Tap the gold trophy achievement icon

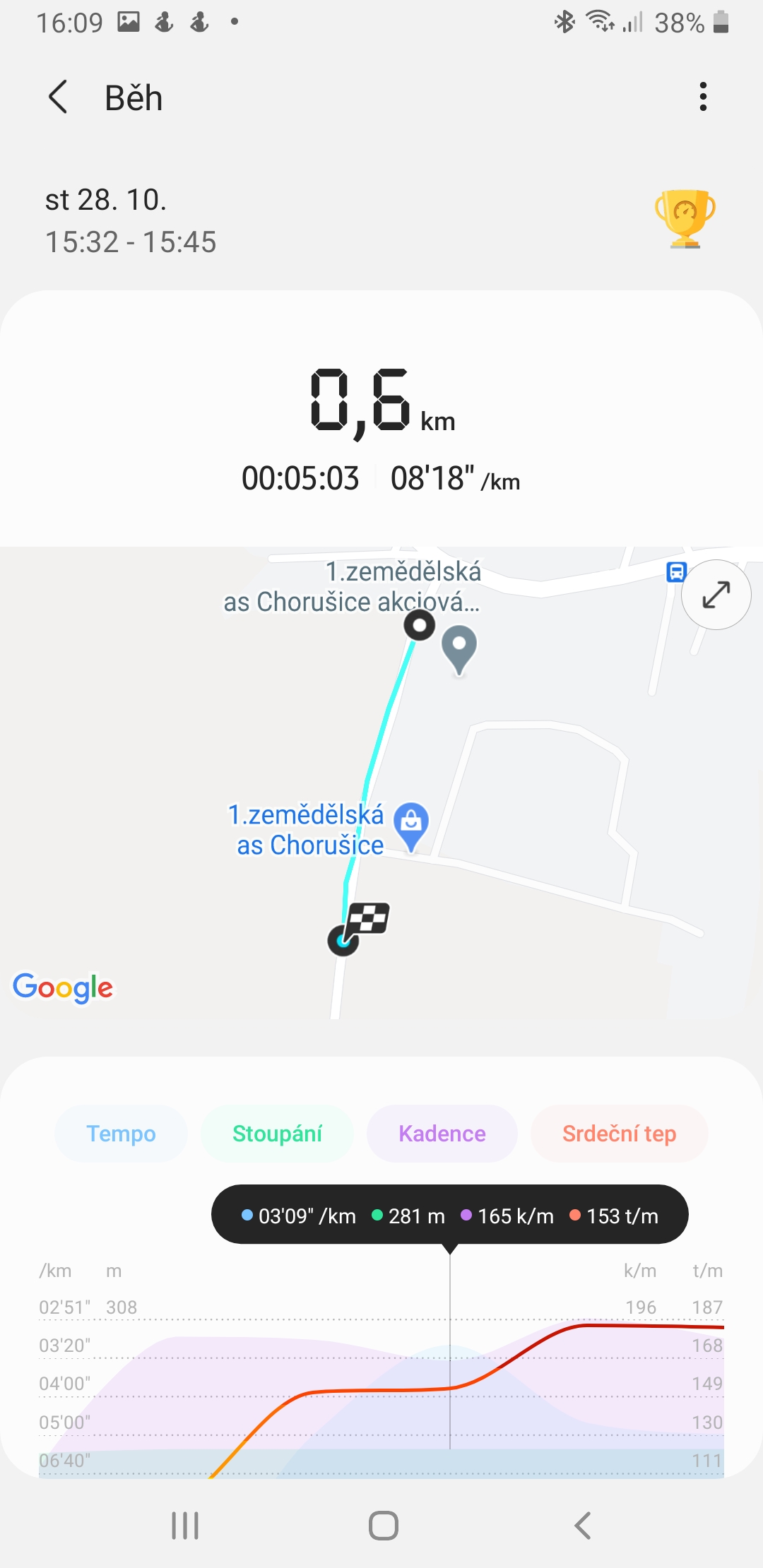click(x=685, y=218)
